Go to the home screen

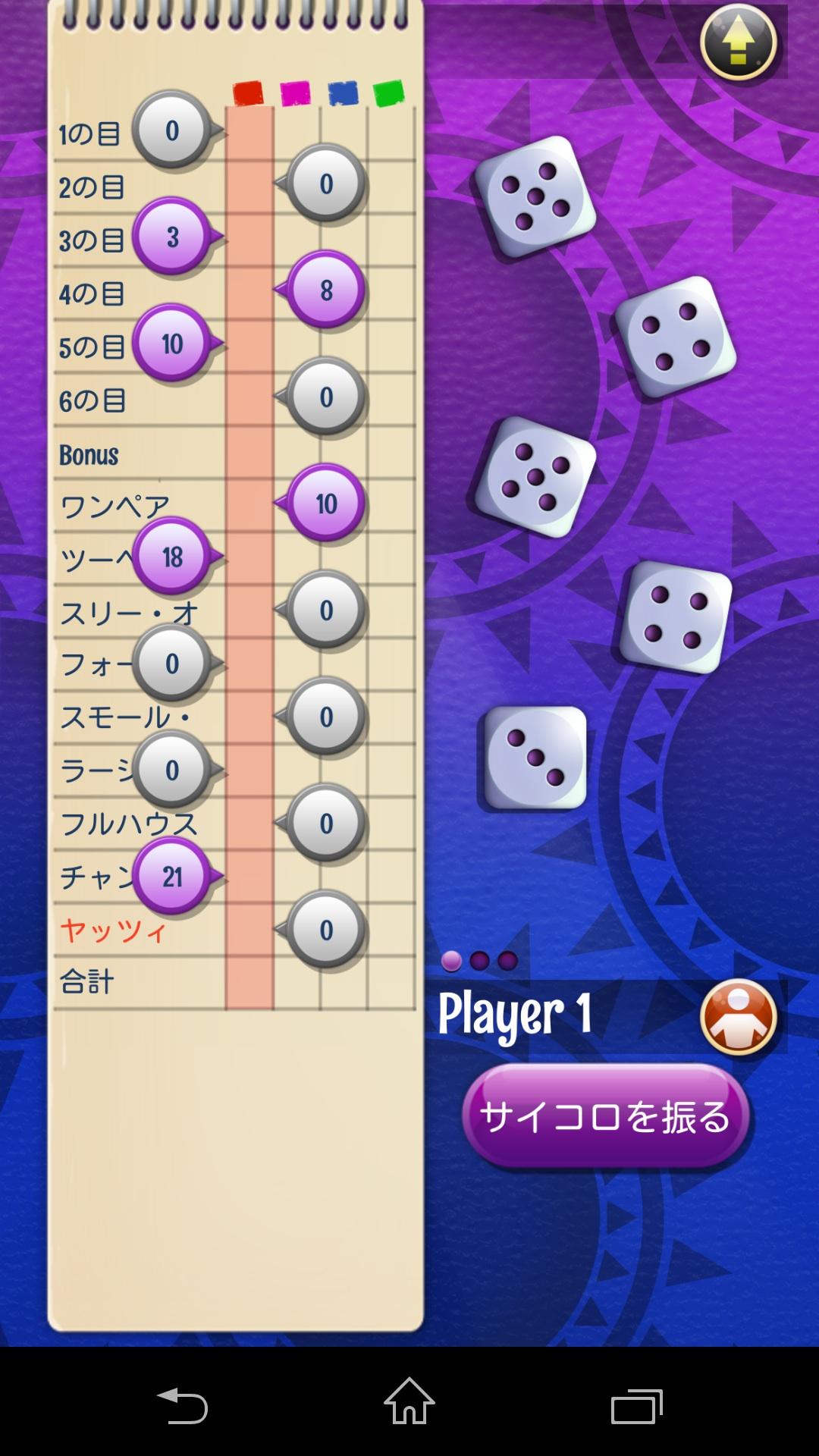pos(409,1402)
